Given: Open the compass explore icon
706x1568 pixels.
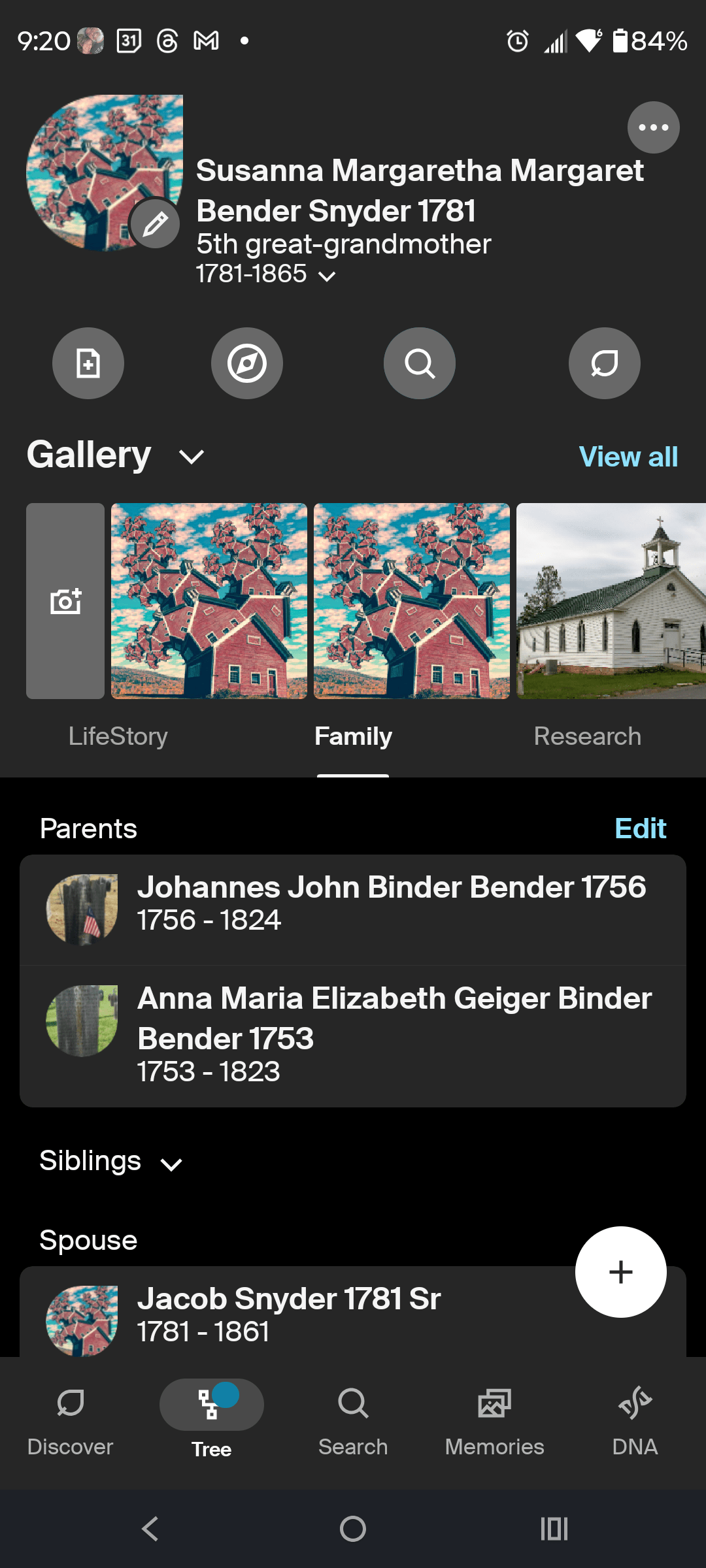Looking at the screenshot, I should pyautogui.click(x=247, y=363).
